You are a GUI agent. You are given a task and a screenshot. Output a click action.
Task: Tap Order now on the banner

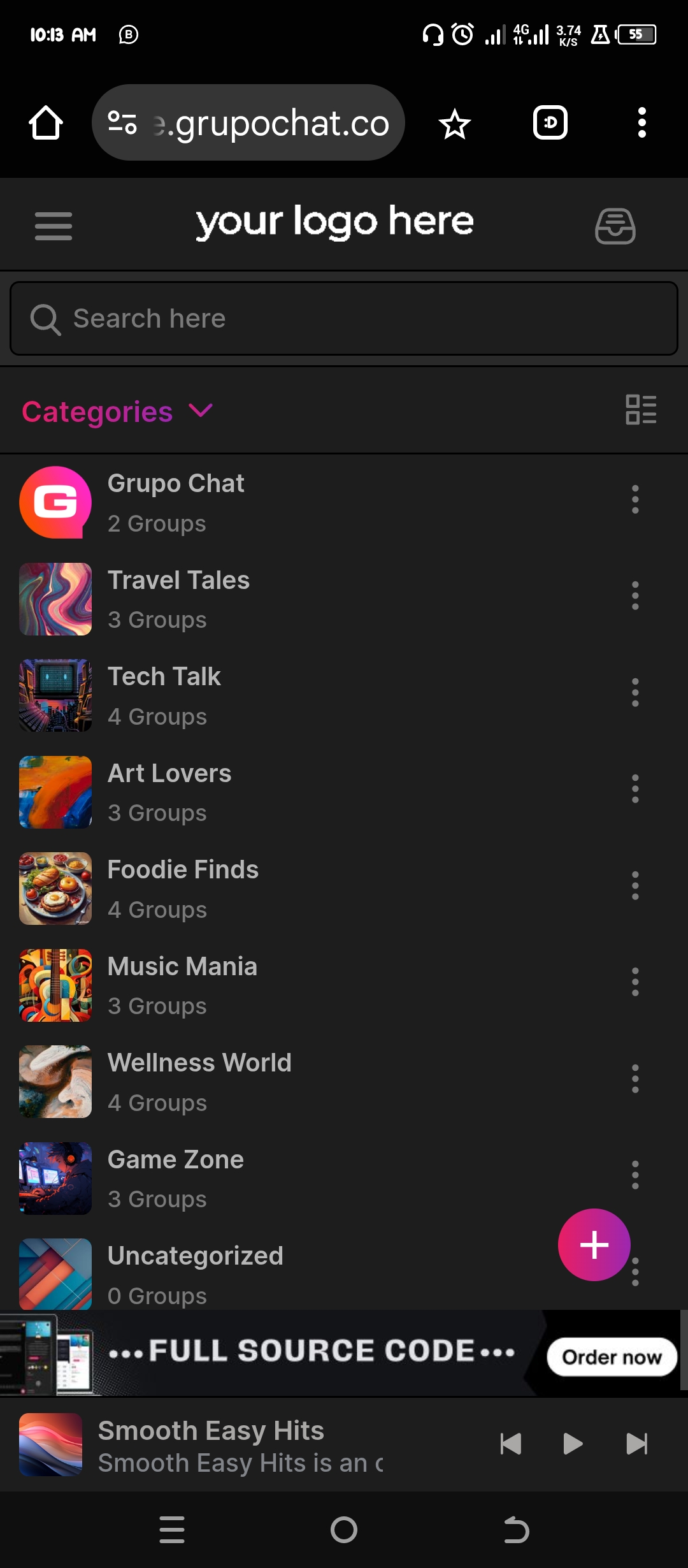pyautogui.click(x=612, y=1357)
